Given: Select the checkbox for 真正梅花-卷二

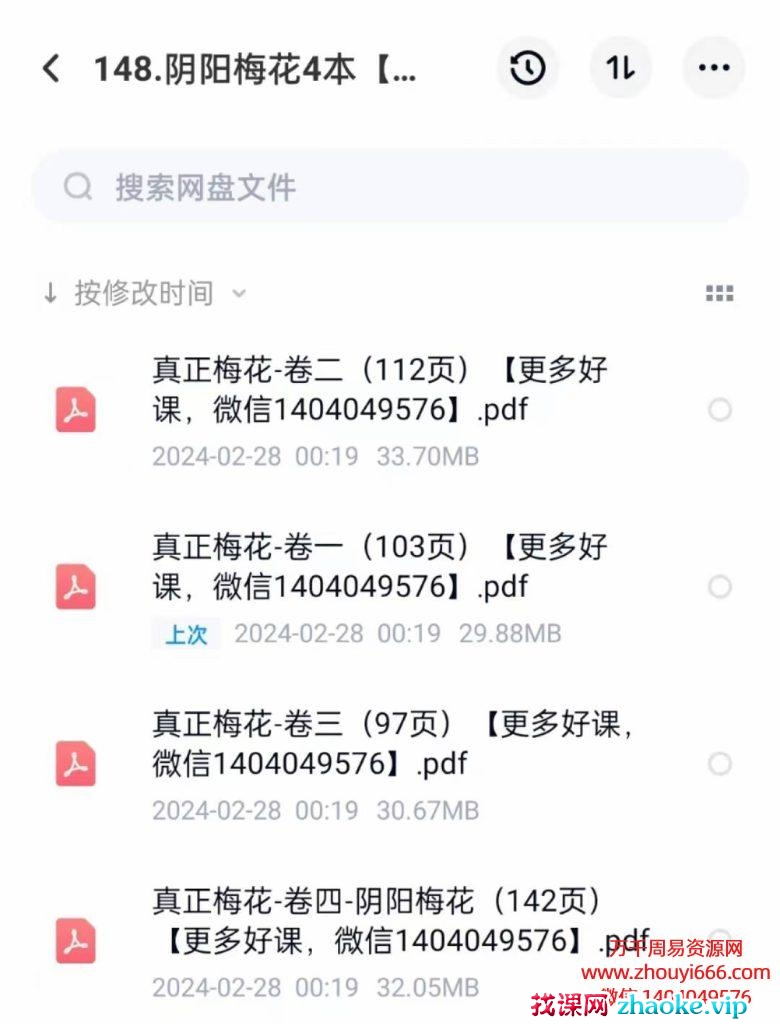Looking at the screenshot, I should coord(720,410).
